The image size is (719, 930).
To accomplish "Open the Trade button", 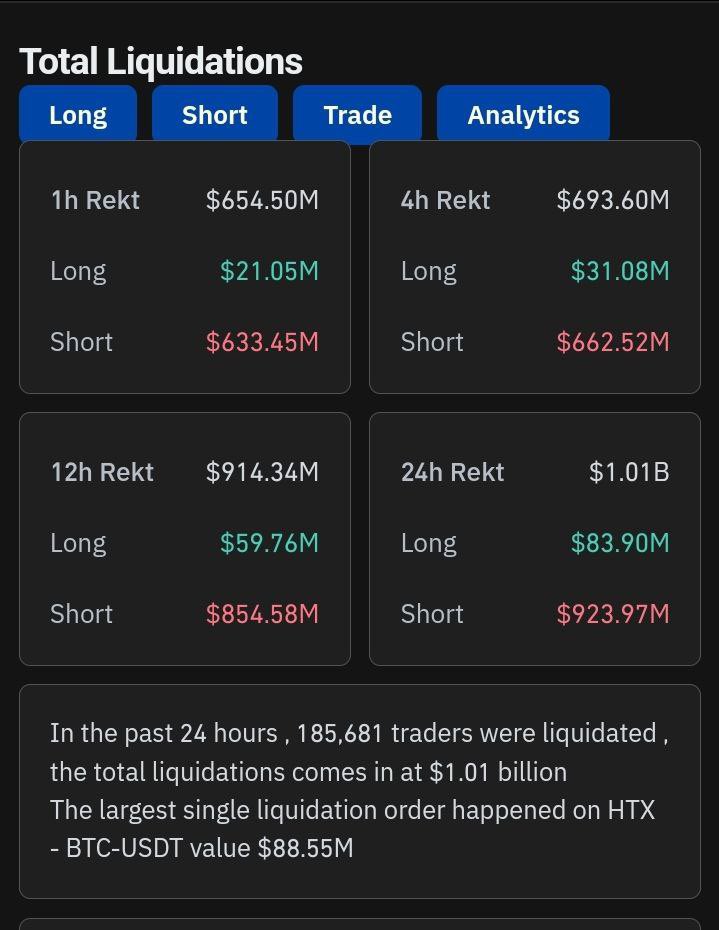I will [357, 114].
